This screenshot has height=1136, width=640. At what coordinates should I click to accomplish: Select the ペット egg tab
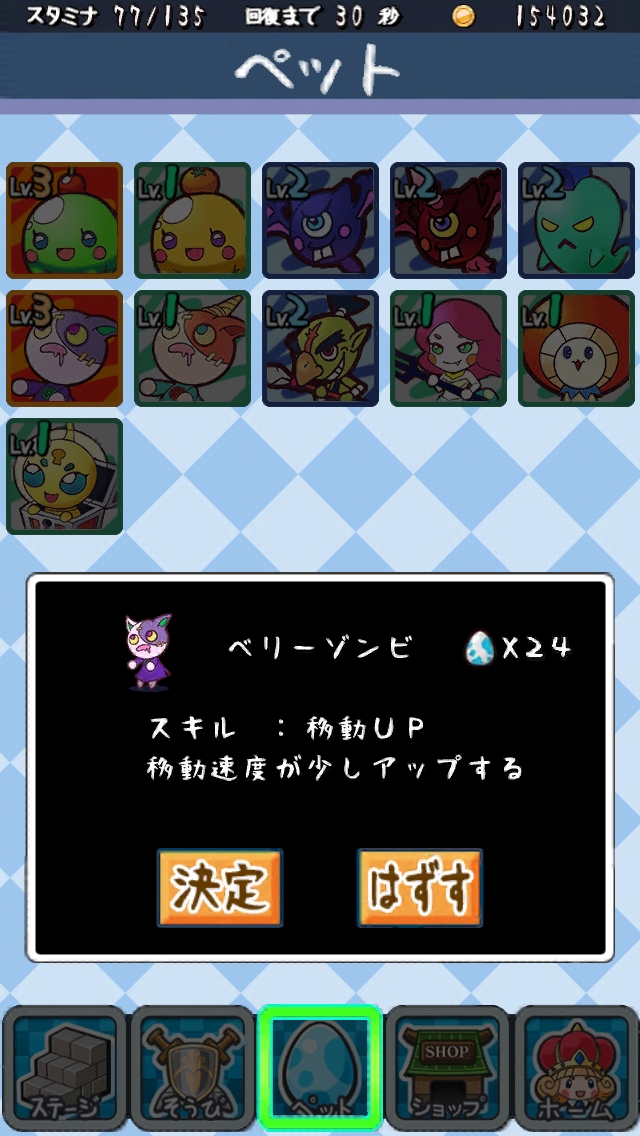click(x=320, y=1068)
